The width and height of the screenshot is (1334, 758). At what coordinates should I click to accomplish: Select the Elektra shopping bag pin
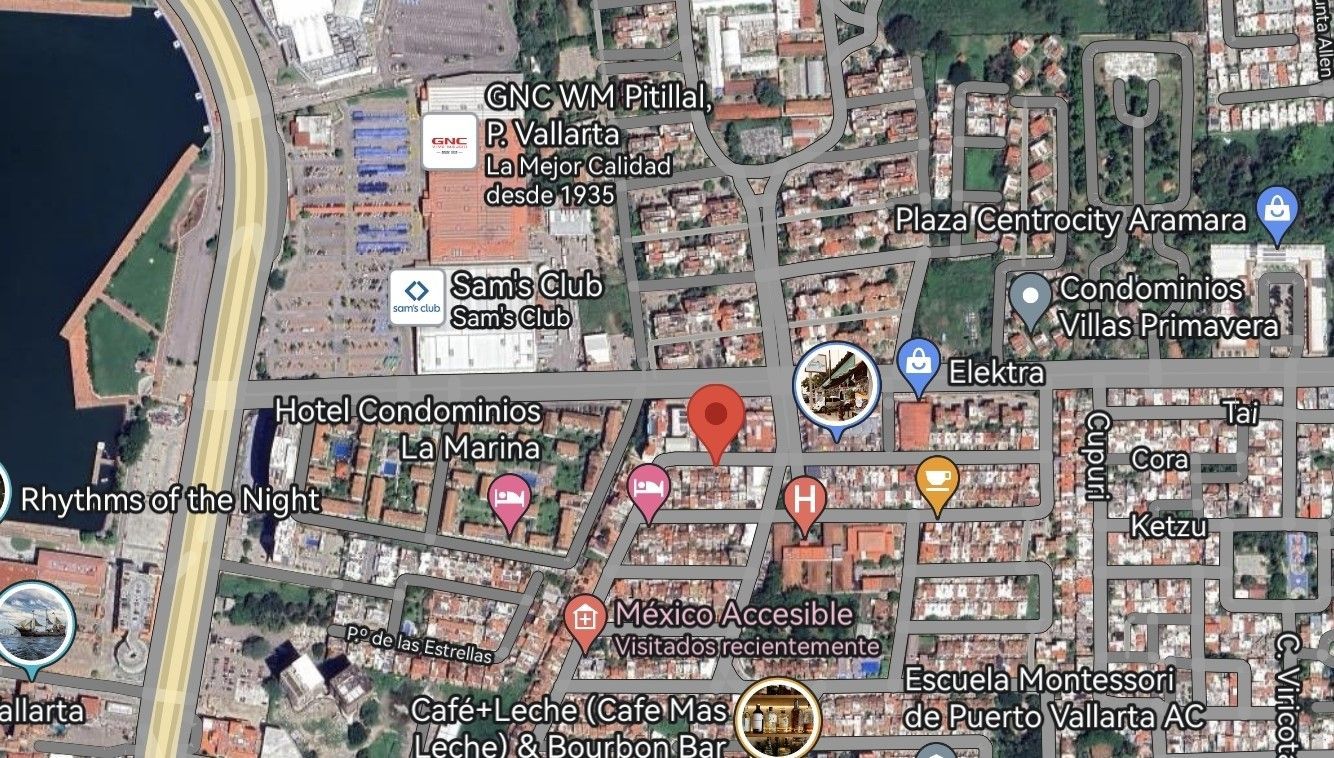[917, 365]
